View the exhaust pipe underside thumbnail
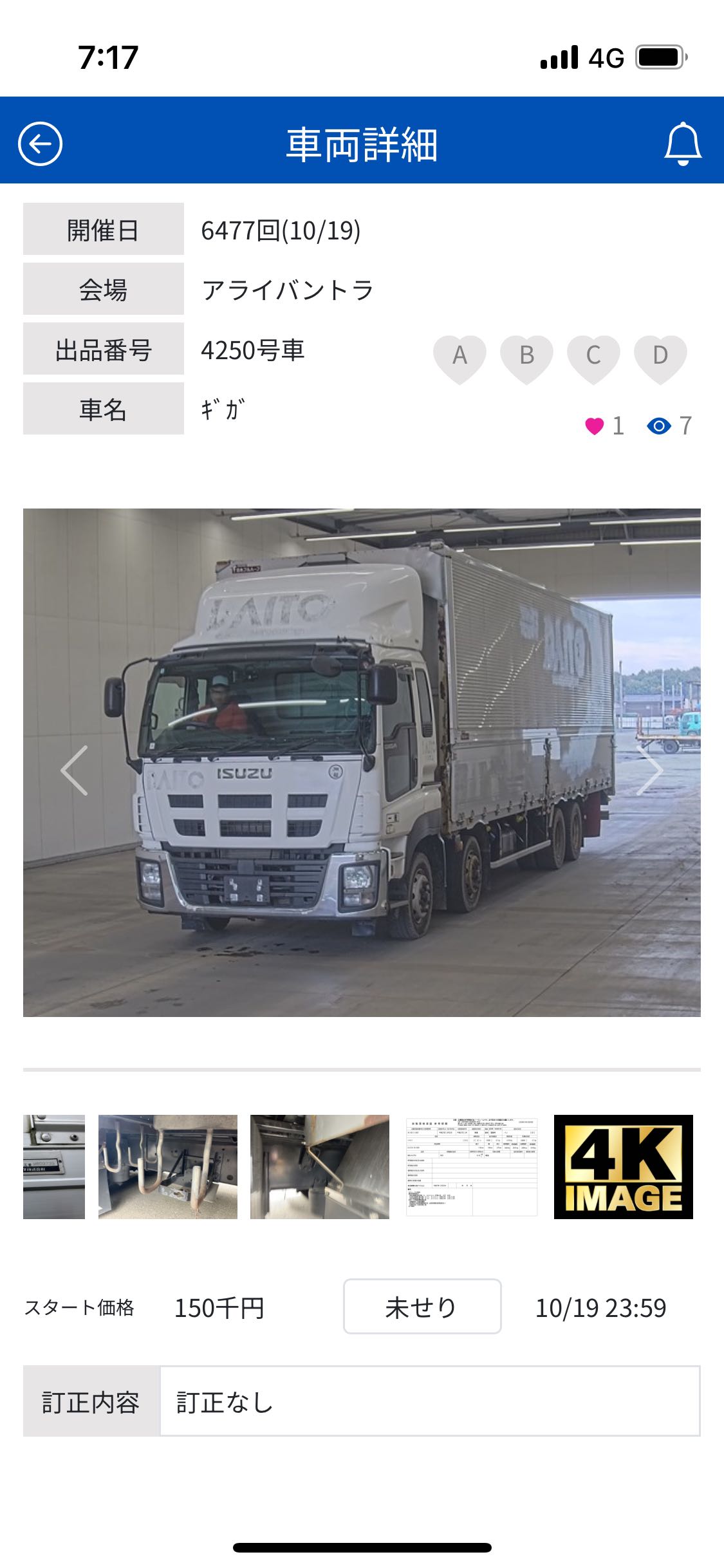The height and width of the screenshot is (1568, 724). 168,1167
